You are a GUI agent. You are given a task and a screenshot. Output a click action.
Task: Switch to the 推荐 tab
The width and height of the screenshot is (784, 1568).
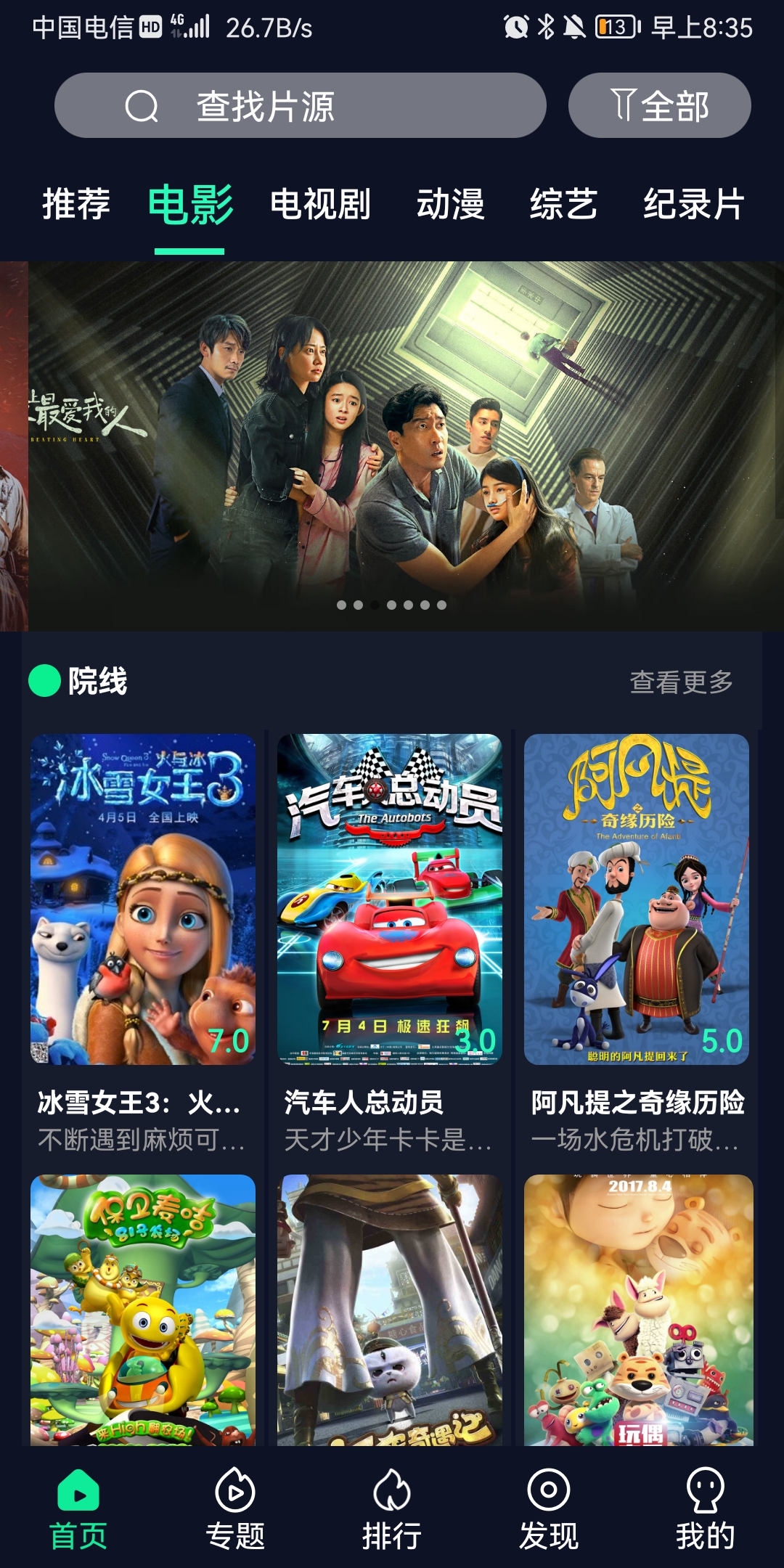75,204
